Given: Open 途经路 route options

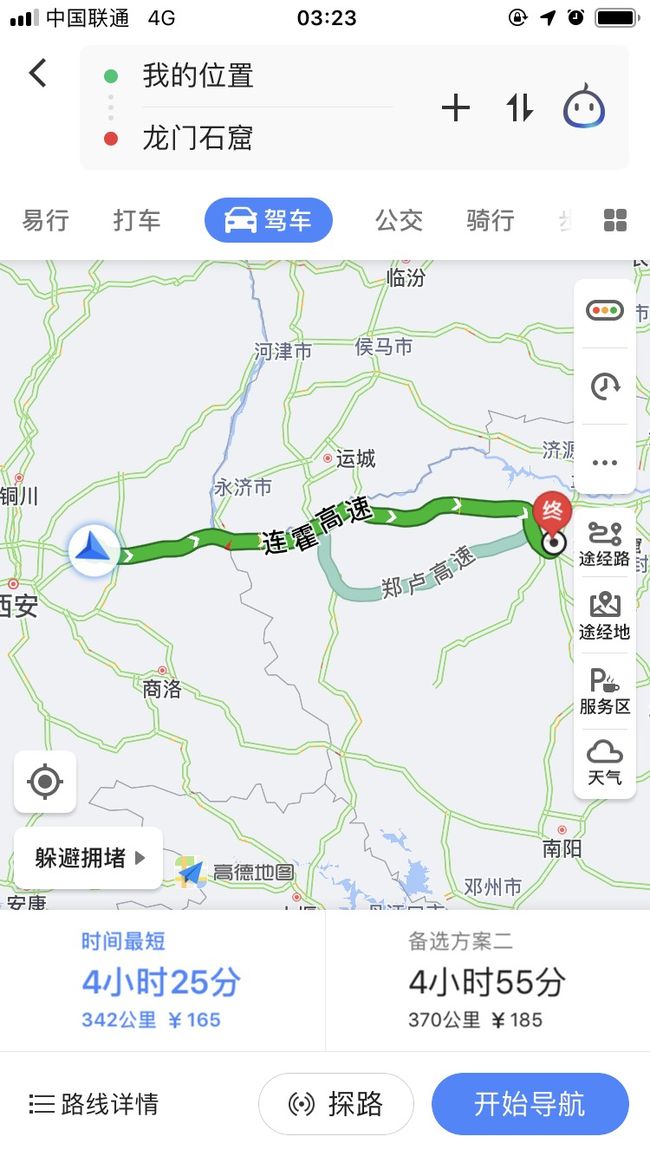Looking at the screenshot, I should (605, 544).
